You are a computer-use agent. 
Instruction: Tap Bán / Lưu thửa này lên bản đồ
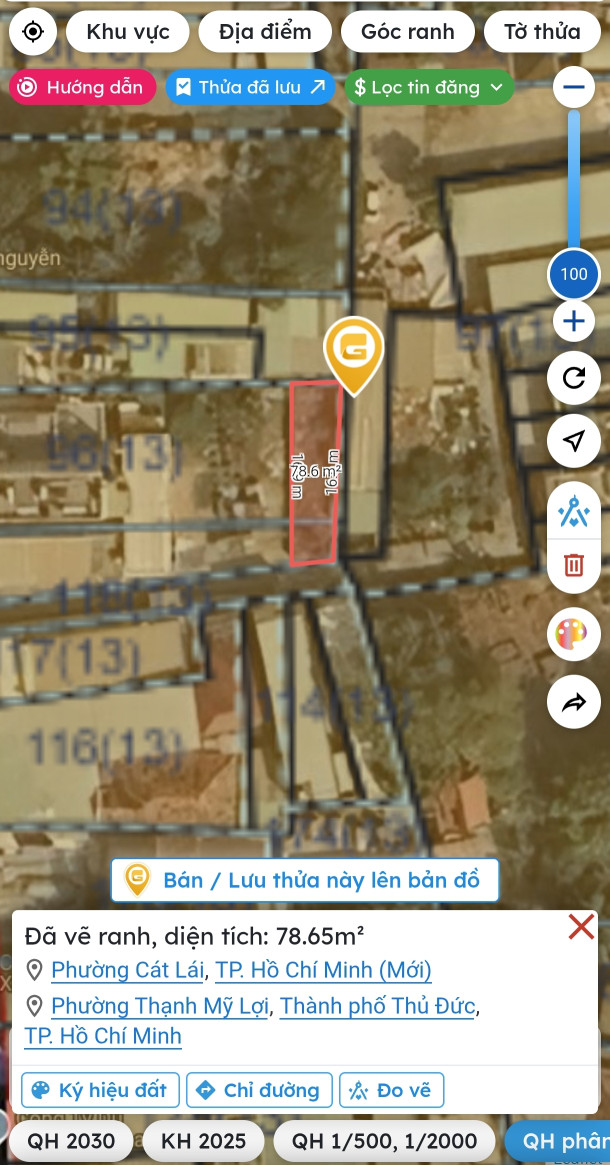tap(305, 880)
